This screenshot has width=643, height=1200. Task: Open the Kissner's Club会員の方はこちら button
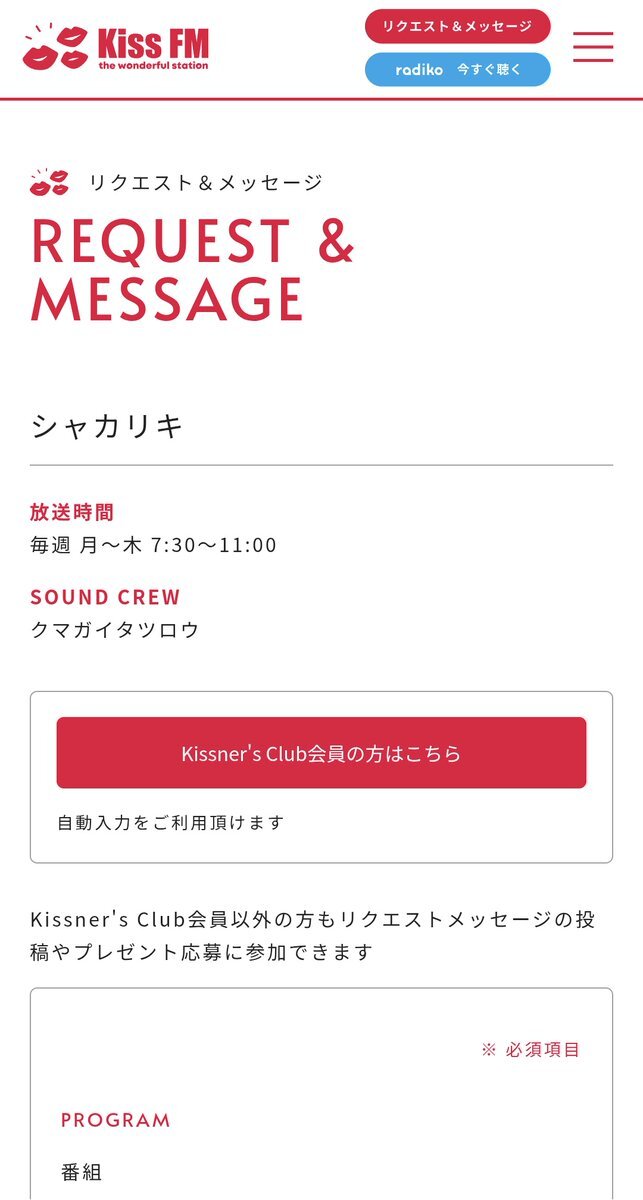click(x=321, y=753)
